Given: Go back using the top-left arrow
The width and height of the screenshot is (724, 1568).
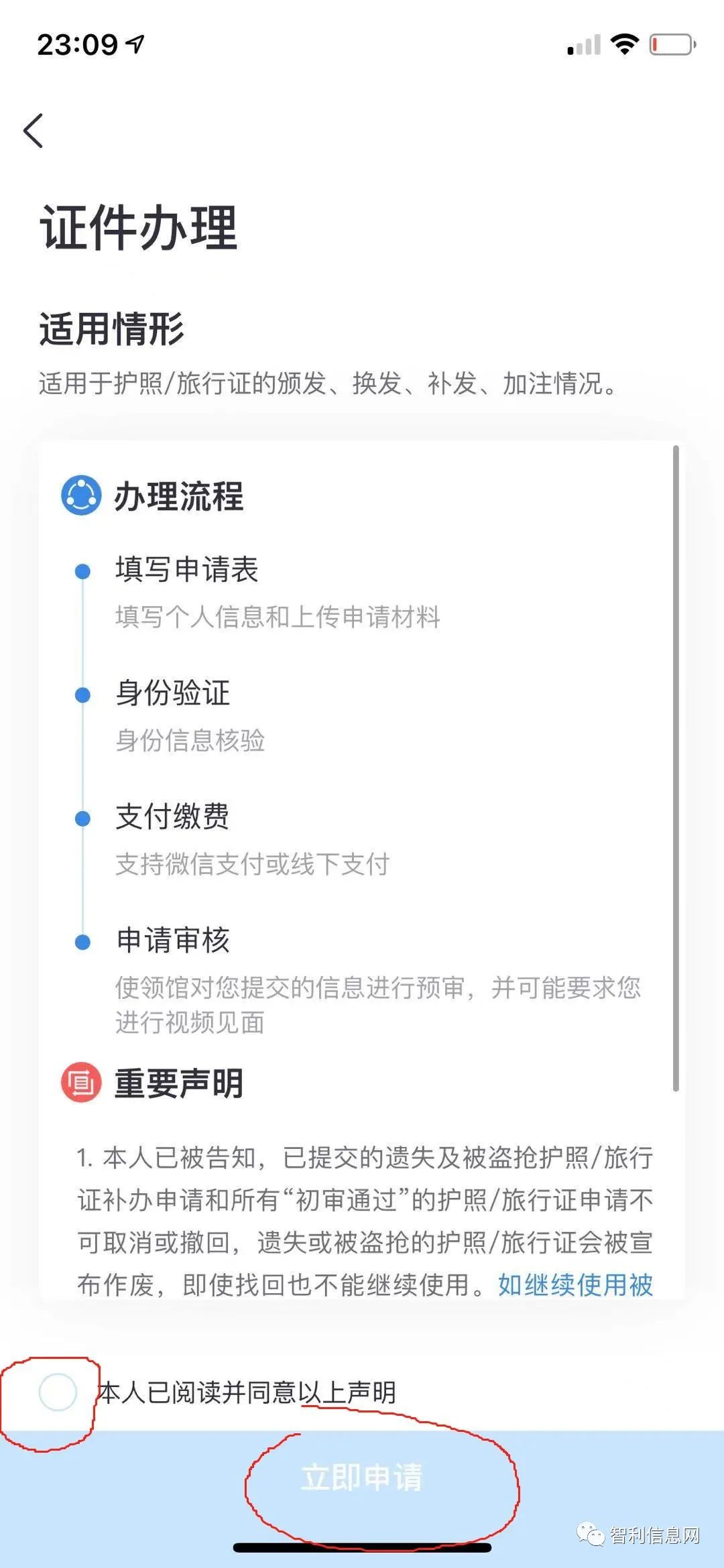Looking at the screenshot, I should pos(34,130).
